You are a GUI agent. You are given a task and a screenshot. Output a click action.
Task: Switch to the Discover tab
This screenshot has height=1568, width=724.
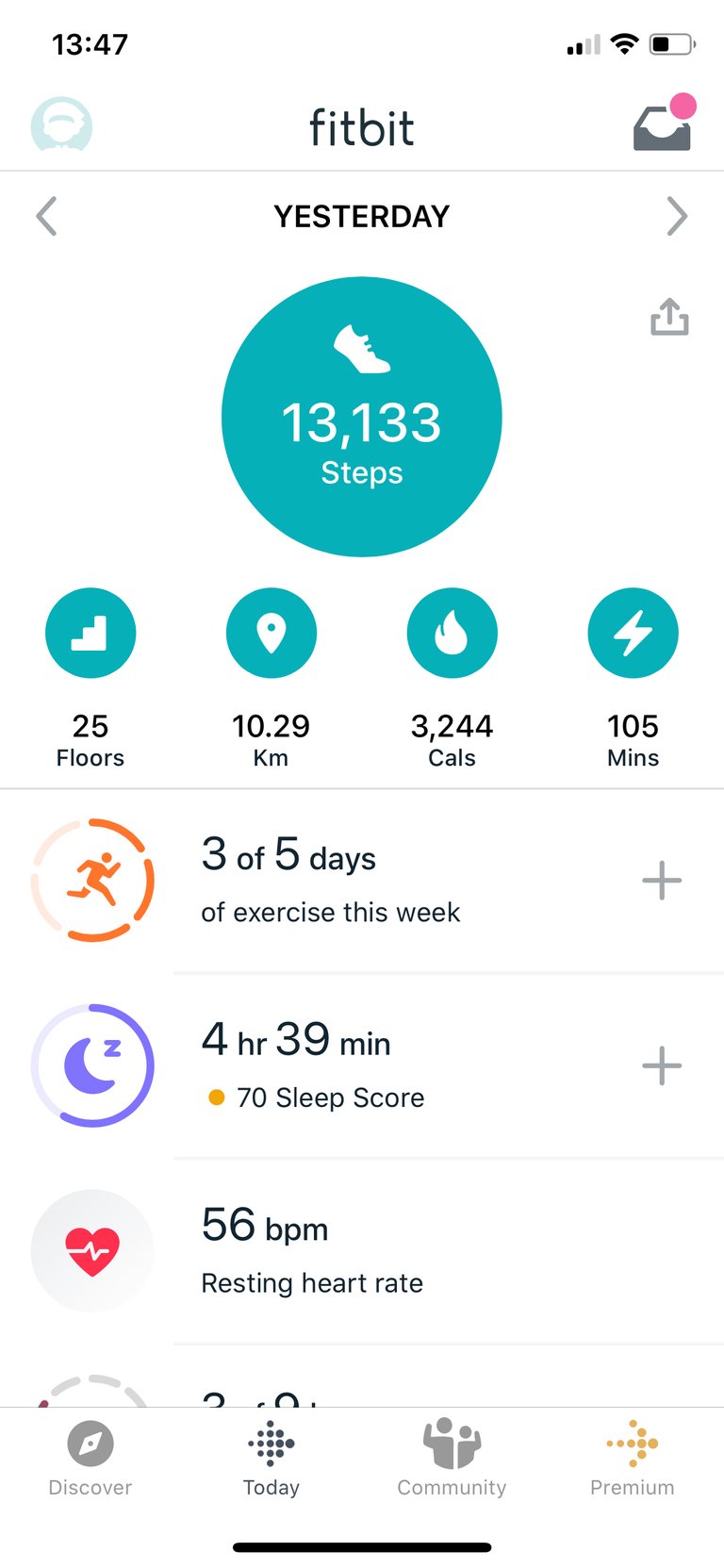90,1459
